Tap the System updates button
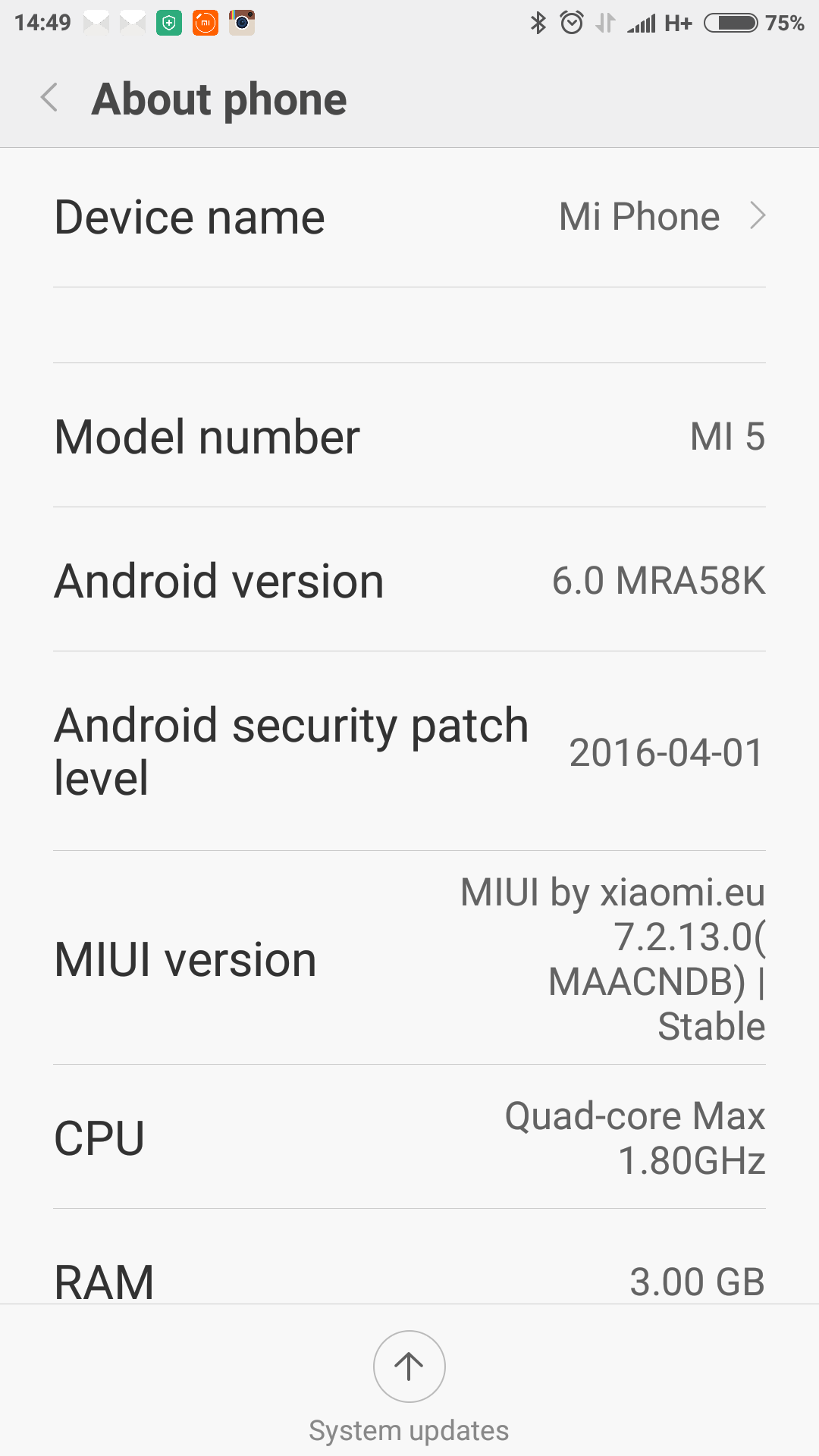 [x=409, y=1367]
